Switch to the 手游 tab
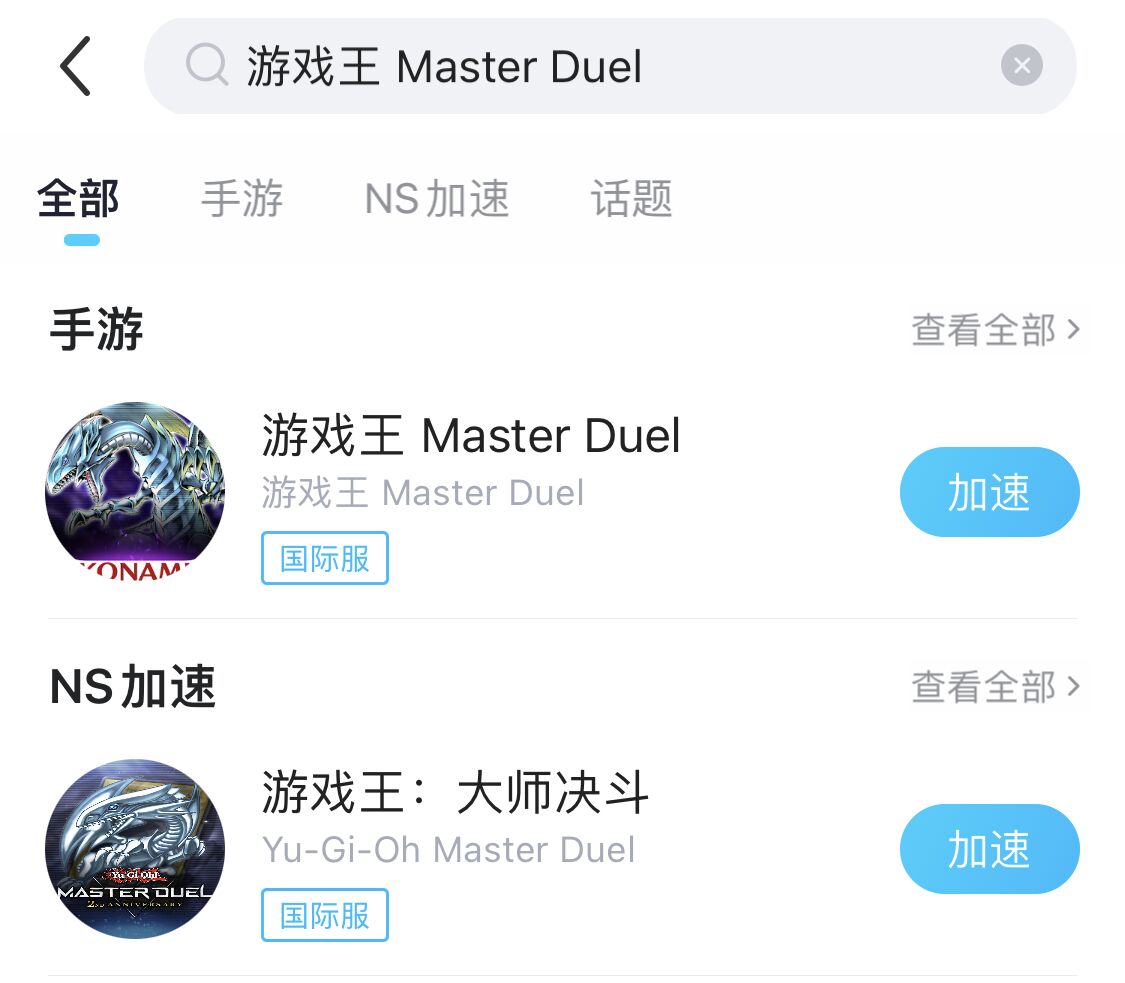The image size is (1125, 983). [x=242, y=199]
